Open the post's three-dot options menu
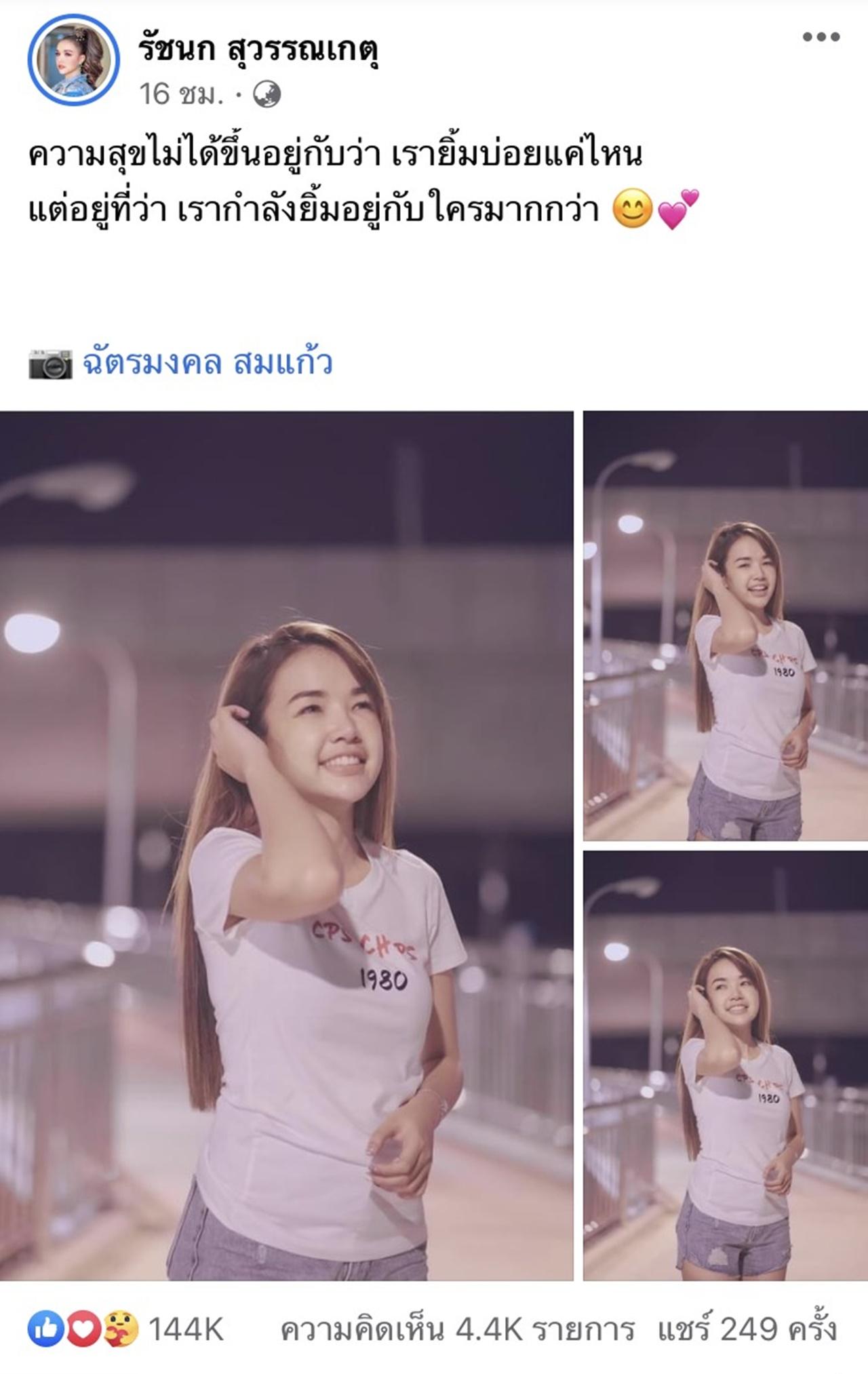The width and height of the screenshot is (868, 1374). (821, 37)
